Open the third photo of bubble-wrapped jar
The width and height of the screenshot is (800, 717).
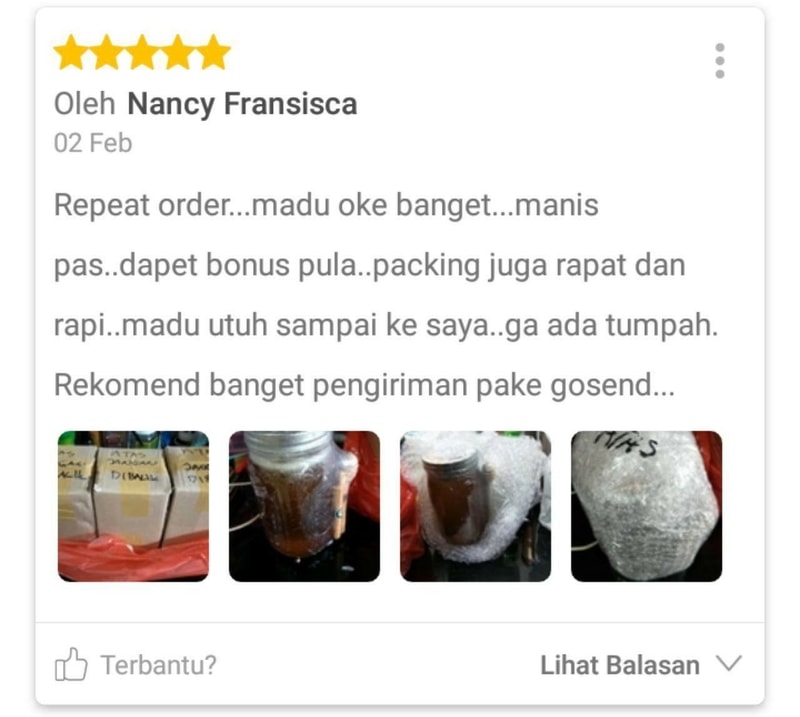(475, 506)
